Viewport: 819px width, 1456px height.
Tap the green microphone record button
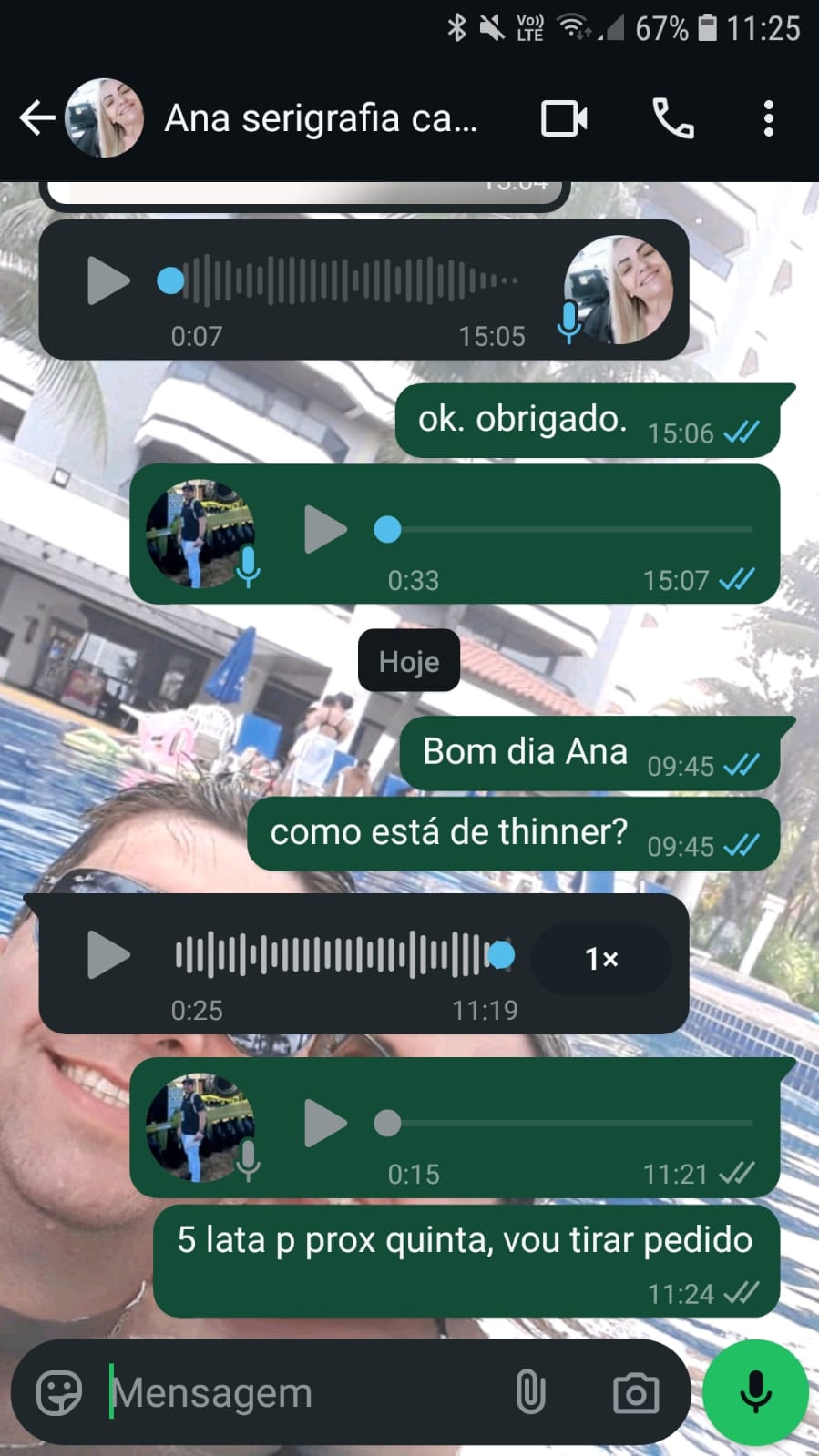[x=755, y=1392]
